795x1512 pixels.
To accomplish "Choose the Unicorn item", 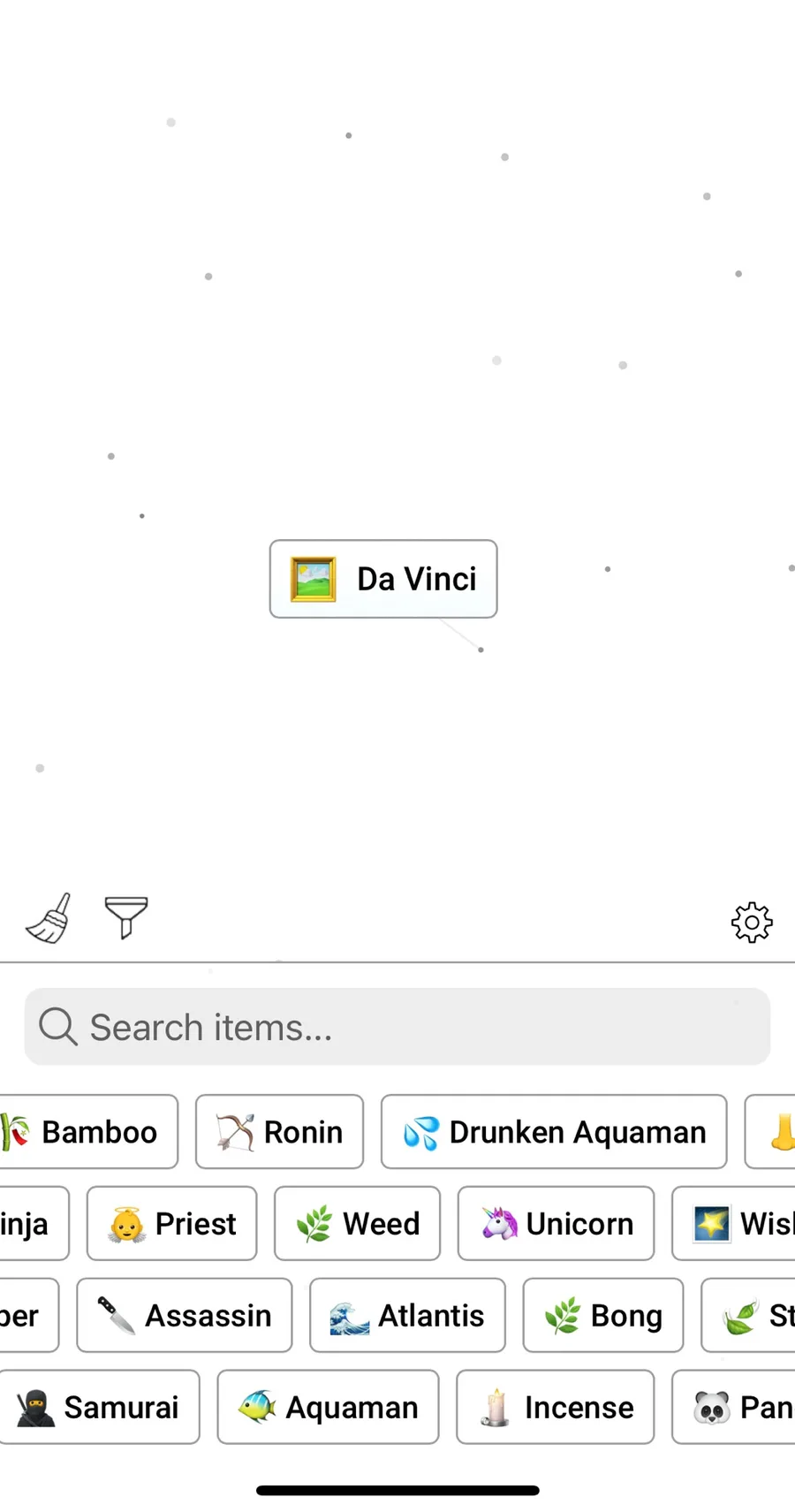I will click(x=556, y=1224).
